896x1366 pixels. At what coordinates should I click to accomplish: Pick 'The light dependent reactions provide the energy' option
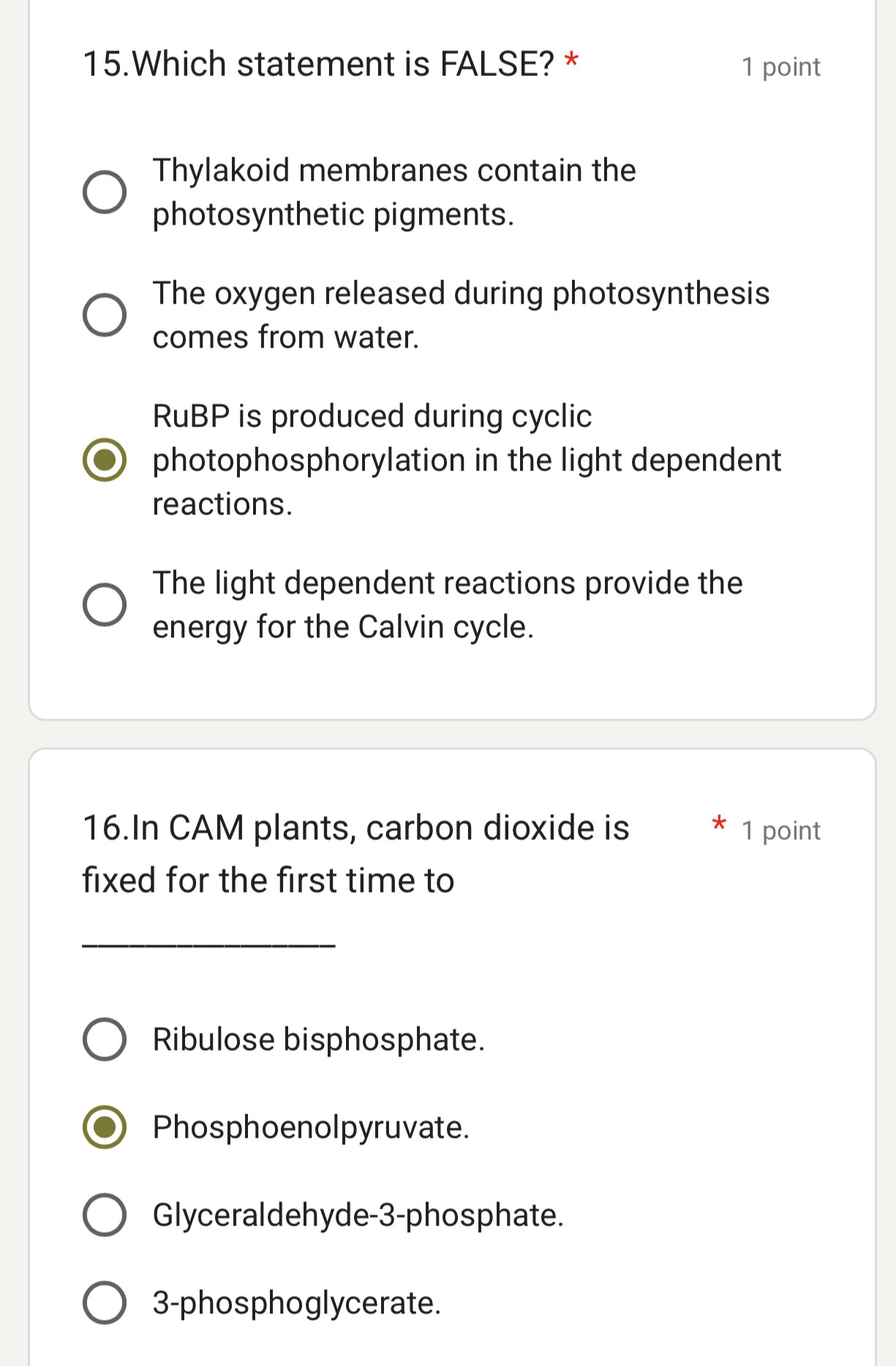pos(106,605)
